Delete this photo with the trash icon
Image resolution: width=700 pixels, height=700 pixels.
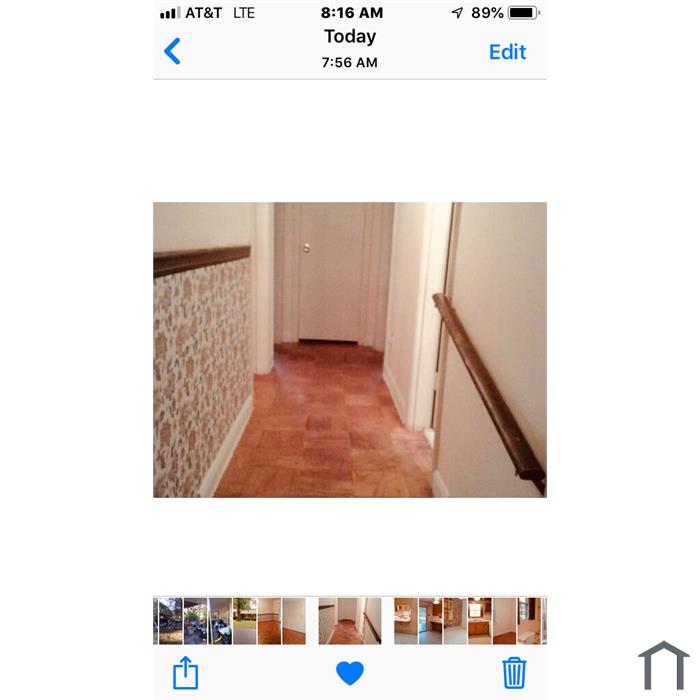coord(514,673)
